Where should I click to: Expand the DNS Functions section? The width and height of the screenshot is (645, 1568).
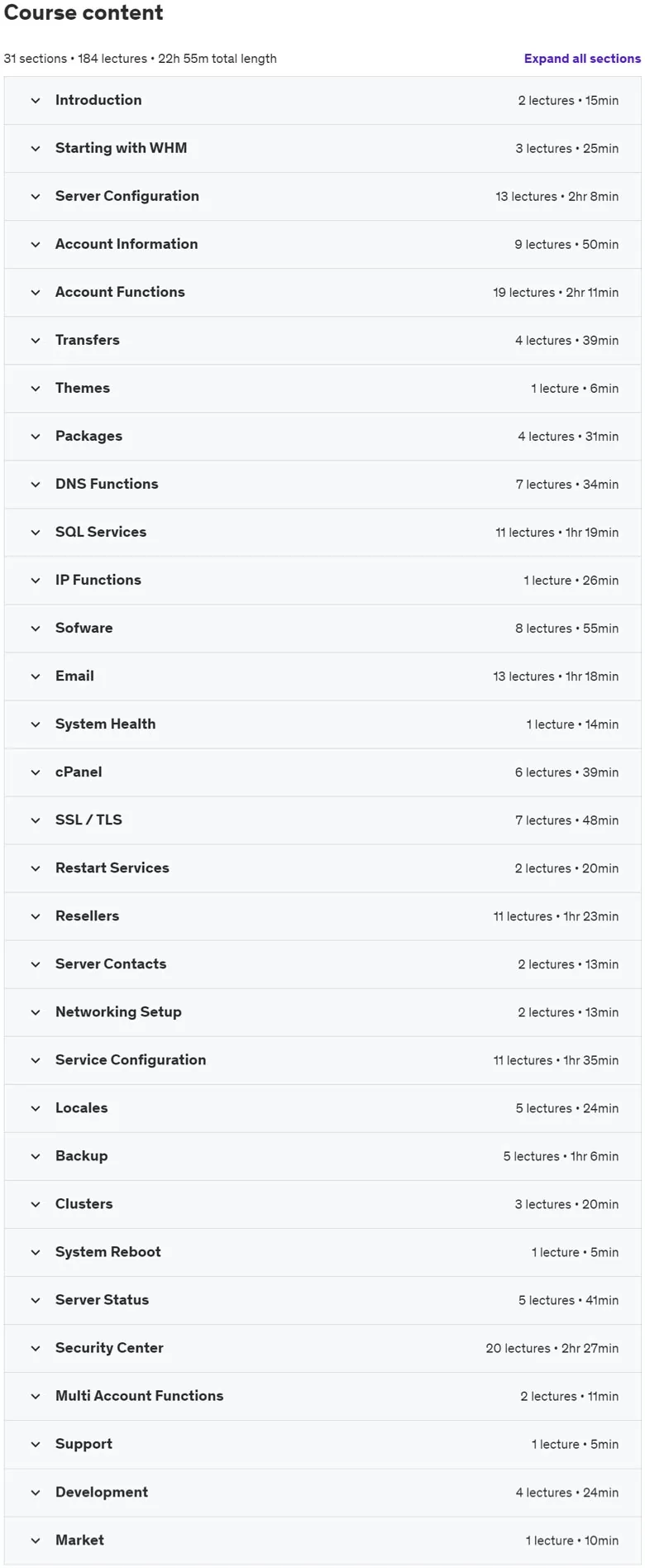point(322,485)
